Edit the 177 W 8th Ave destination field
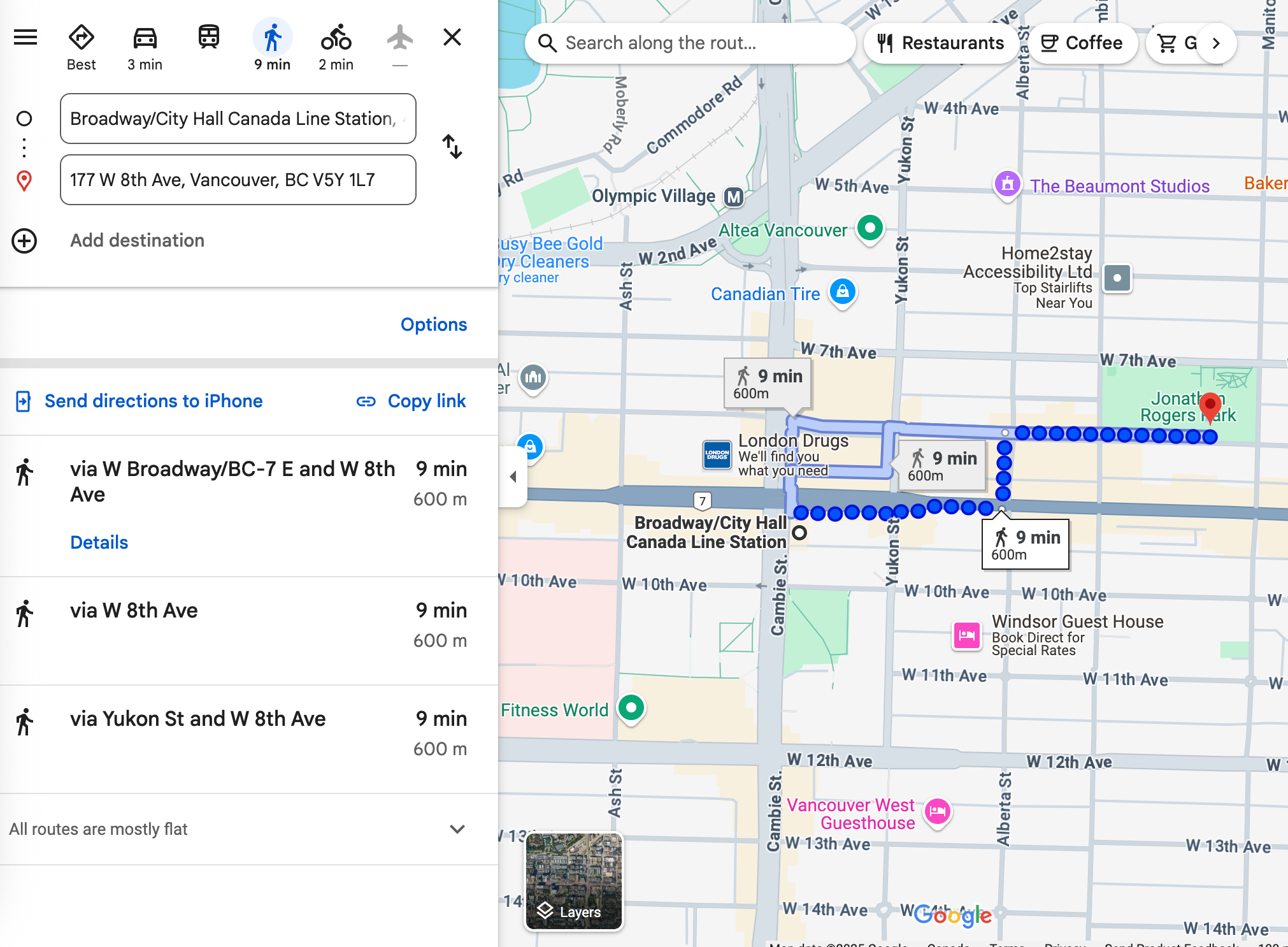 [x=237, y=180]
